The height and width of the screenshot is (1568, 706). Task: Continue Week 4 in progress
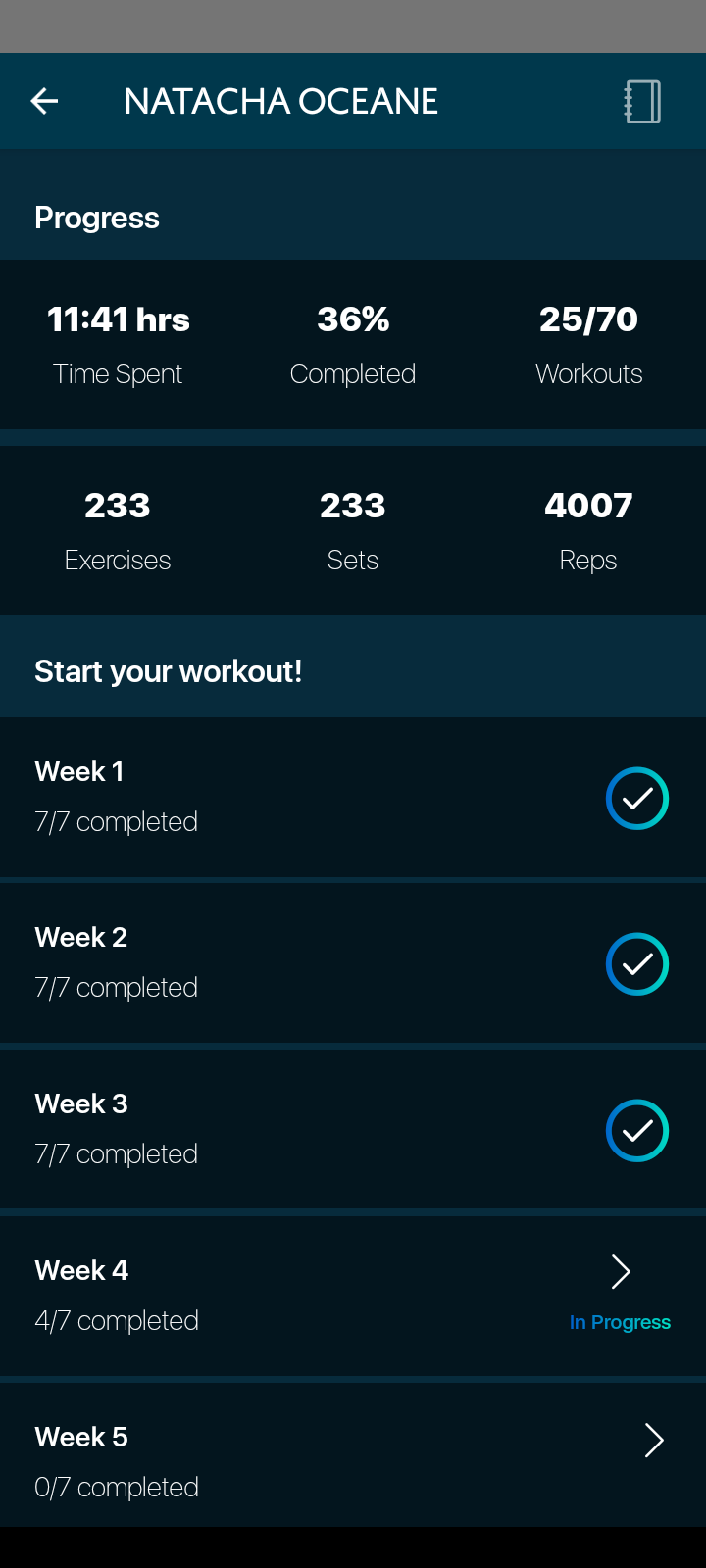point(353,1296)
